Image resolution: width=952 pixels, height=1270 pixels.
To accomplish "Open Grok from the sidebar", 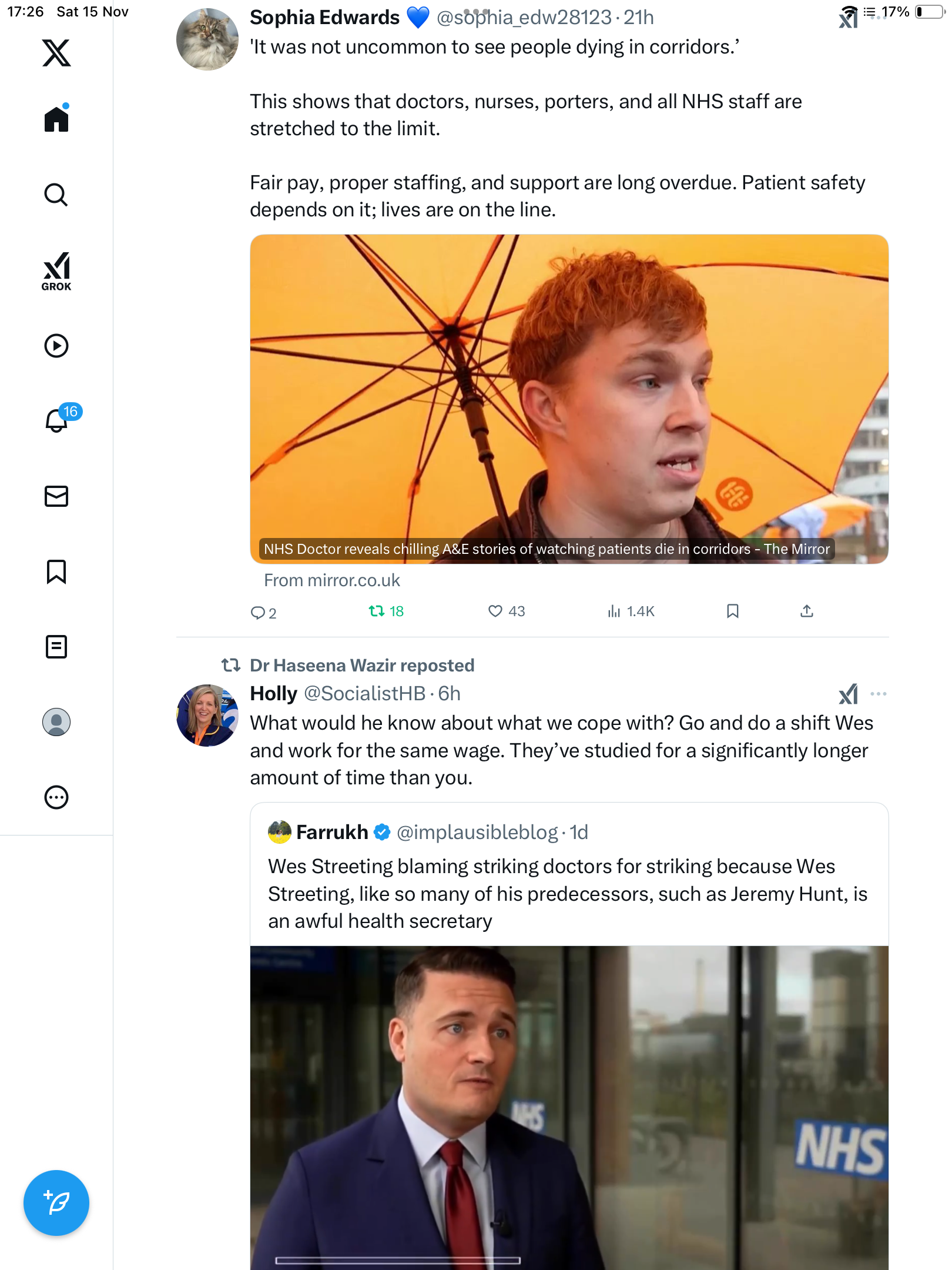I will (56, 271).
